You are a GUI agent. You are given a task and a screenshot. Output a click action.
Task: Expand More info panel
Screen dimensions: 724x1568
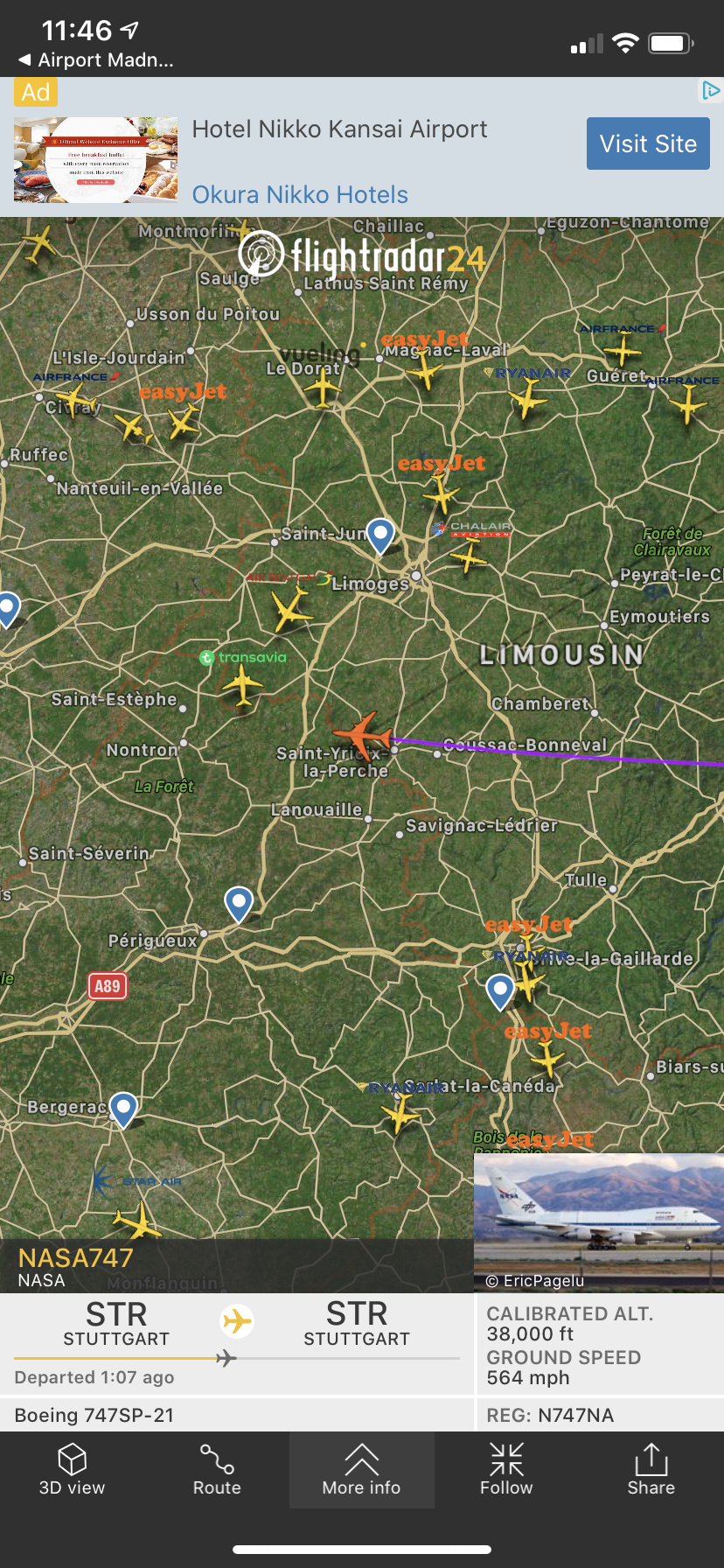point(361,1470)
